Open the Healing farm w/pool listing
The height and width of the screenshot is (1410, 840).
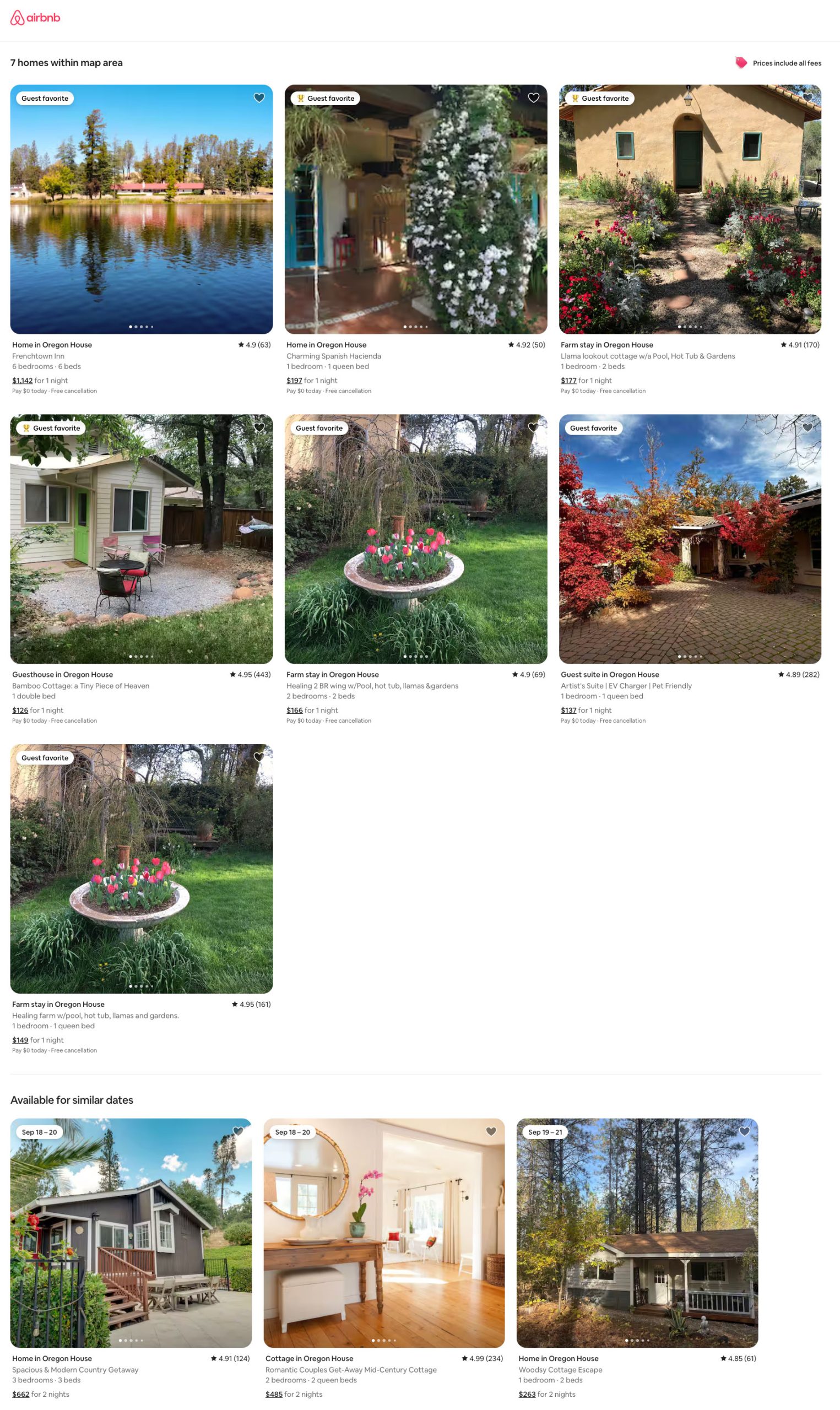pos(141,869)
